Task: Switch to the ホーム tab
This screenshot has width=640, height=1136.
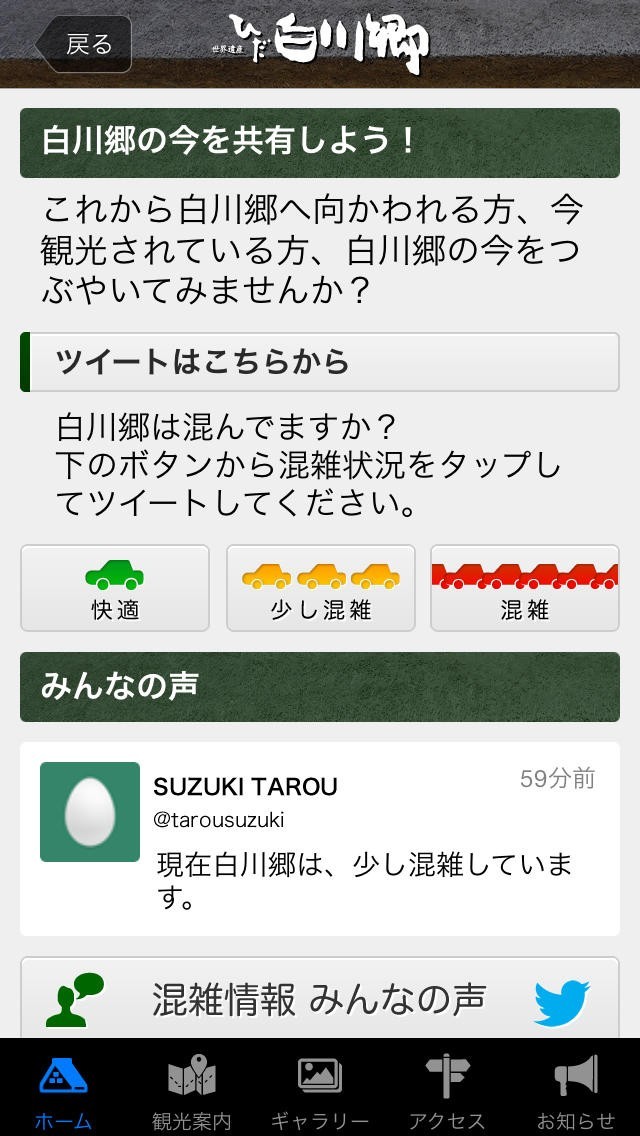Action: pyautogui.click(x=63, y=1090)
